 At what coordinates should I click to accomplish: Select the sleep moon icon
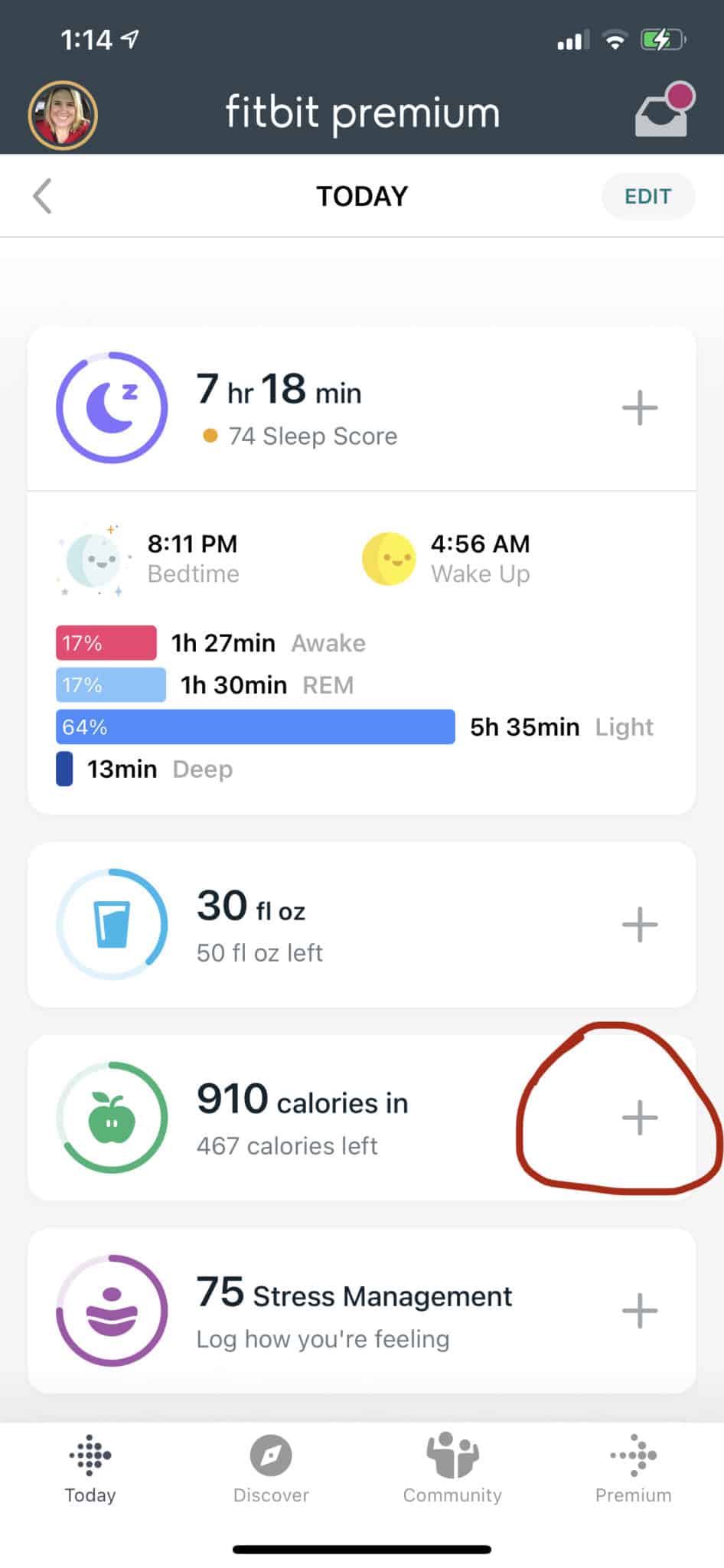pyautogui.click(x=112, y=407)
